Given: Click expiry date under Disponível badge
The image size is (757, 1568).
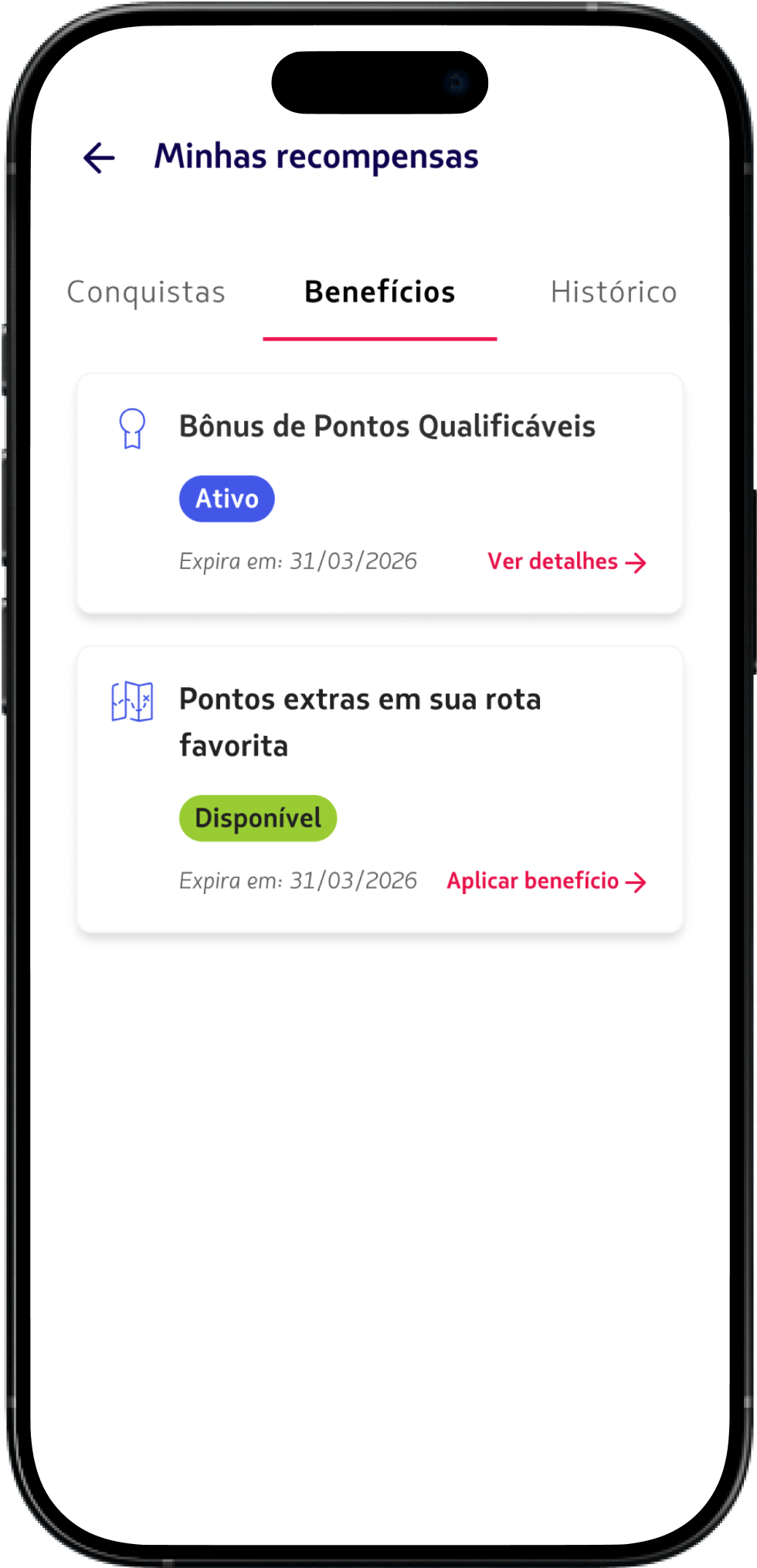Looking at the screenshot, I should click(x=298, y=880).
